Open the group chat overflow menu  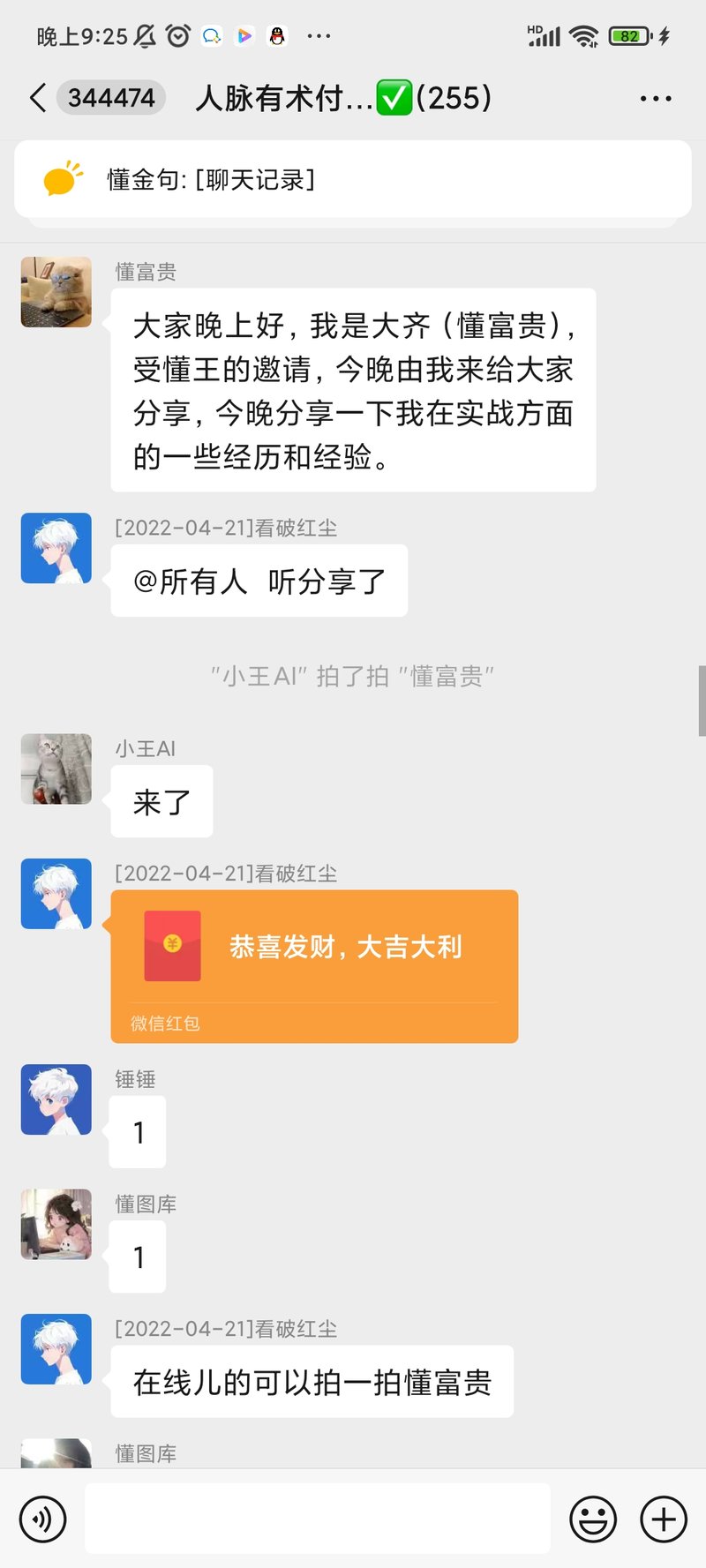coord(655,99)
